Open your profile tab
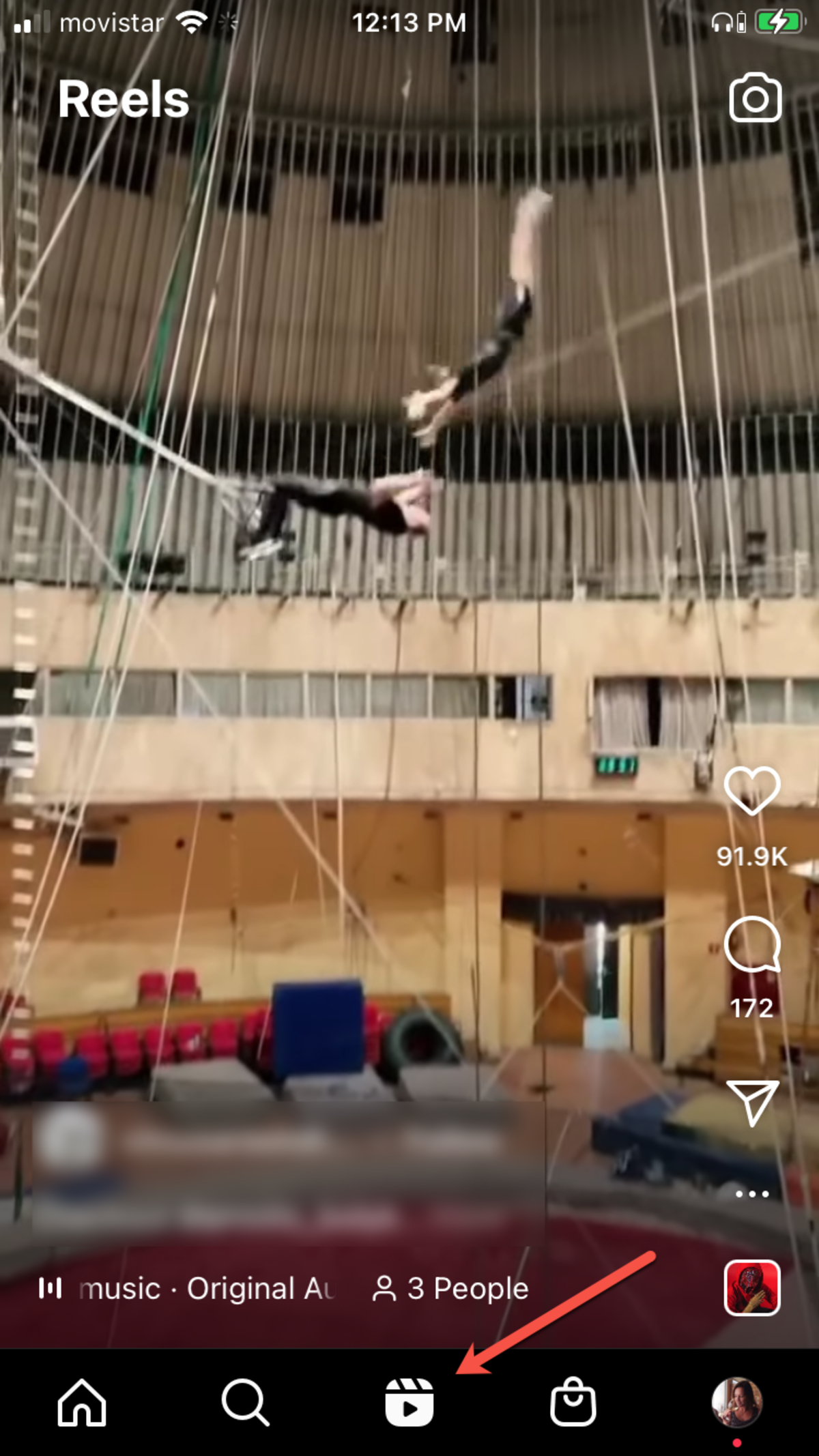819x1456 pixels. [x=736, y=1403]
